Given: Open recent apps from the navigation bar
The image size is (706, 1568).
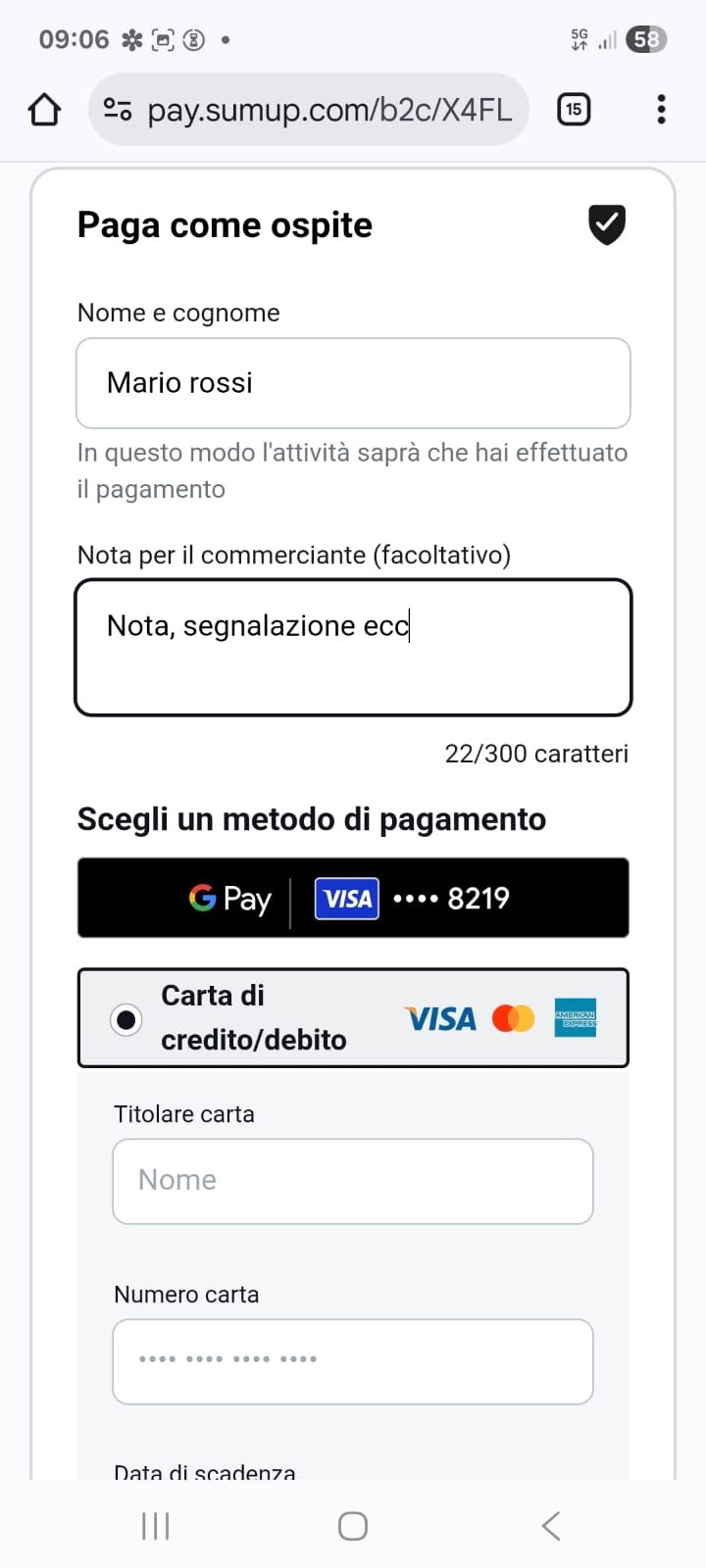Looking at the screenshot, I should click(155, 1526).
